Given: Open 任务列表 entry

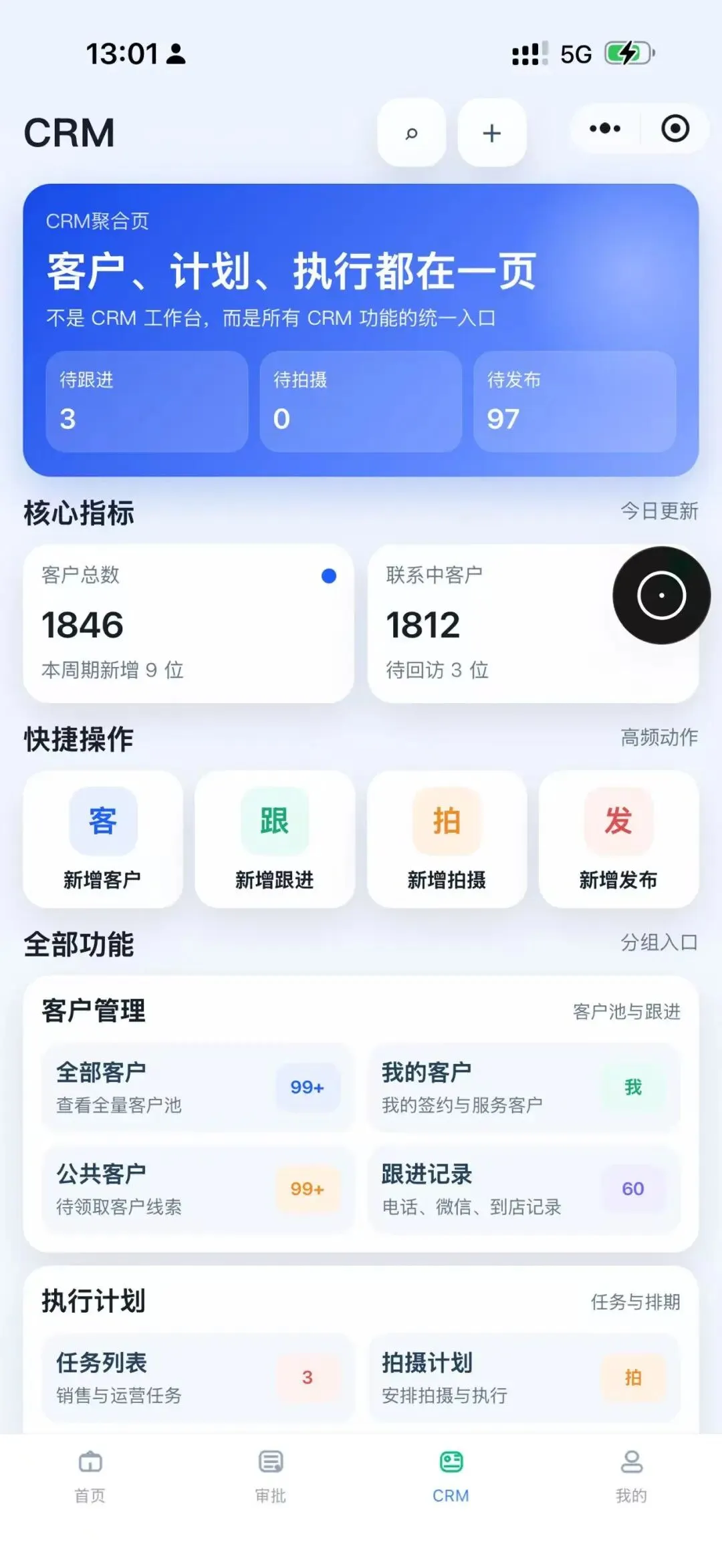Looking at the screenshot, I should tap(198, 1378).
